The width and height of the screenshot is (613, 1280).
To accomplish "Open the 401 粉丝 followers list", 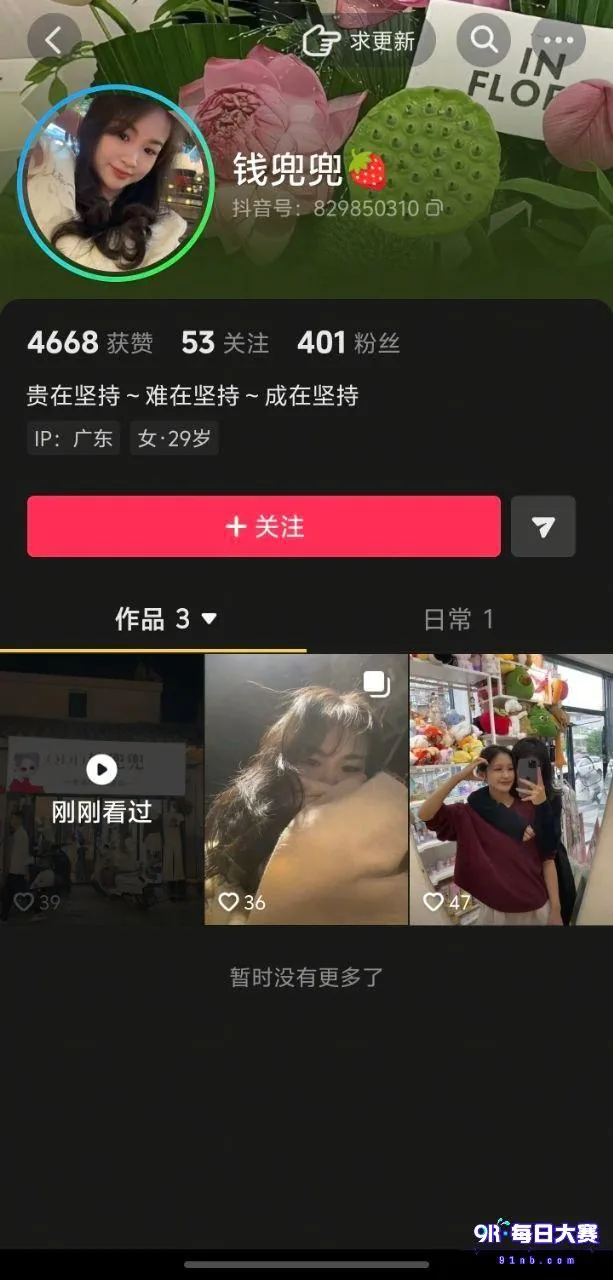I will (x=349, y=343).
